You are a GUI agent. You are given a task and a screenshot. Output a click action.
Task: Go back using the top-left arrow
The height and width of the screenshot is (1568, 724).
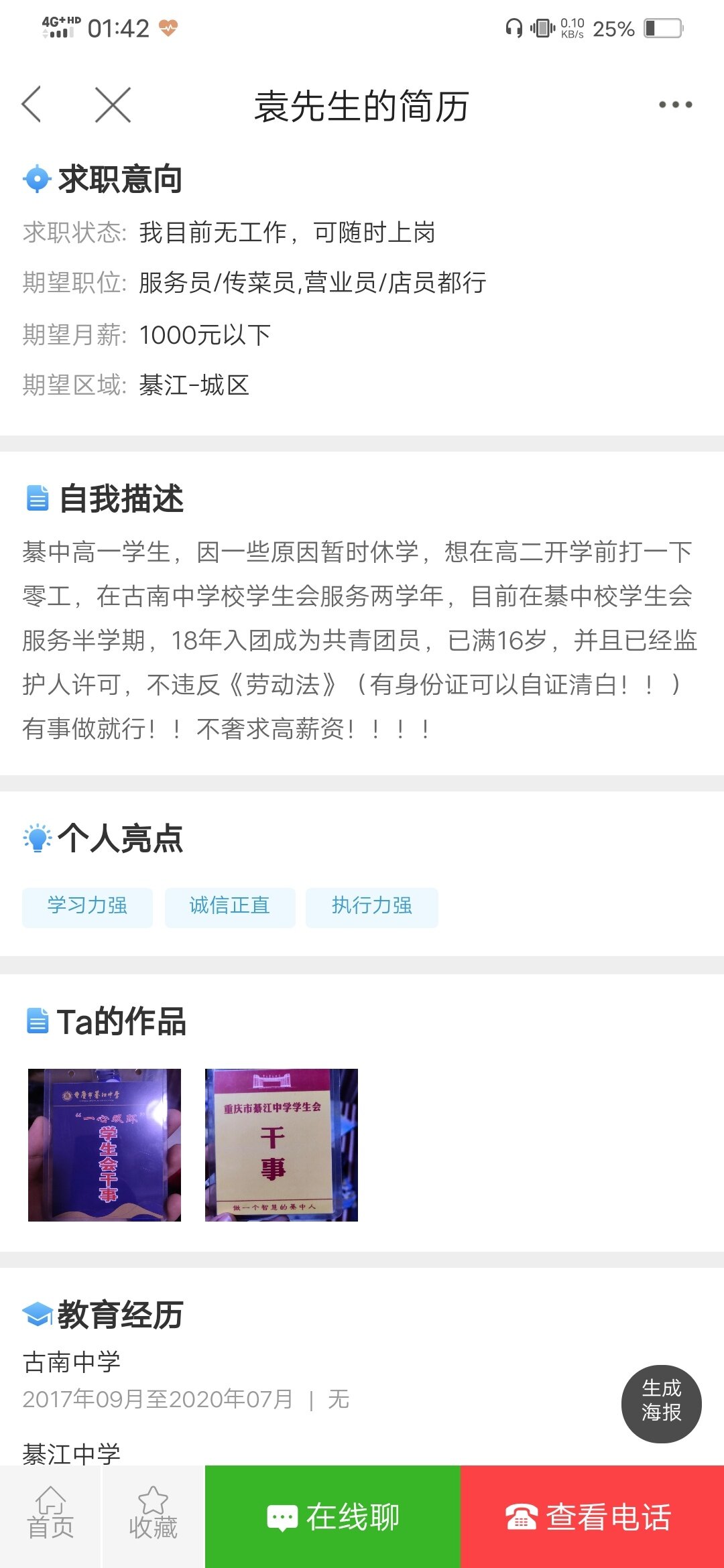pyautogui.click(x=32, y=105)
